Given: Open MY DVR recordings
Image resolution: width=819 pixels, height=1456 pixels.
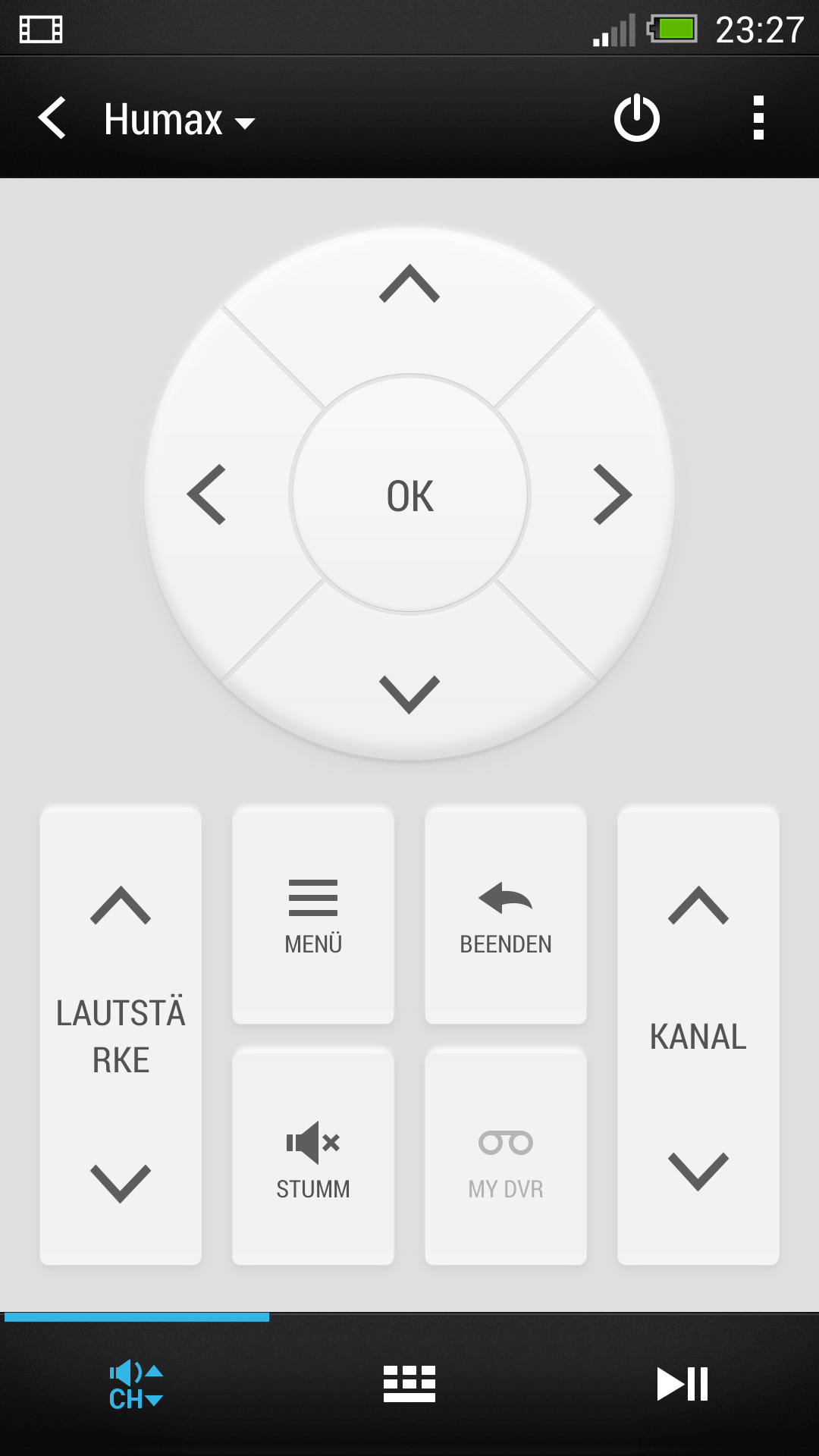Looking at the screenshot, I should (x=506, y=1157).
